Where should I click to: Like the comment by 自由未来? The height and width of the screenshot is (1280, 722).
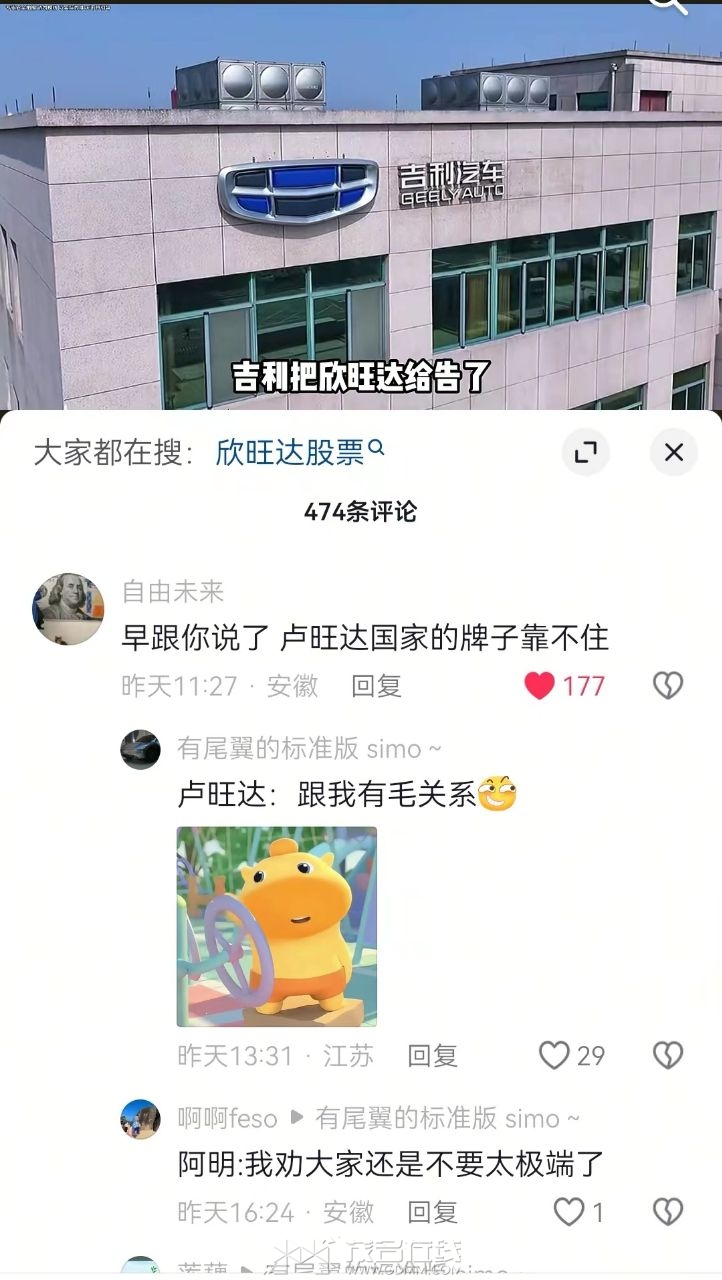point(540,685)
